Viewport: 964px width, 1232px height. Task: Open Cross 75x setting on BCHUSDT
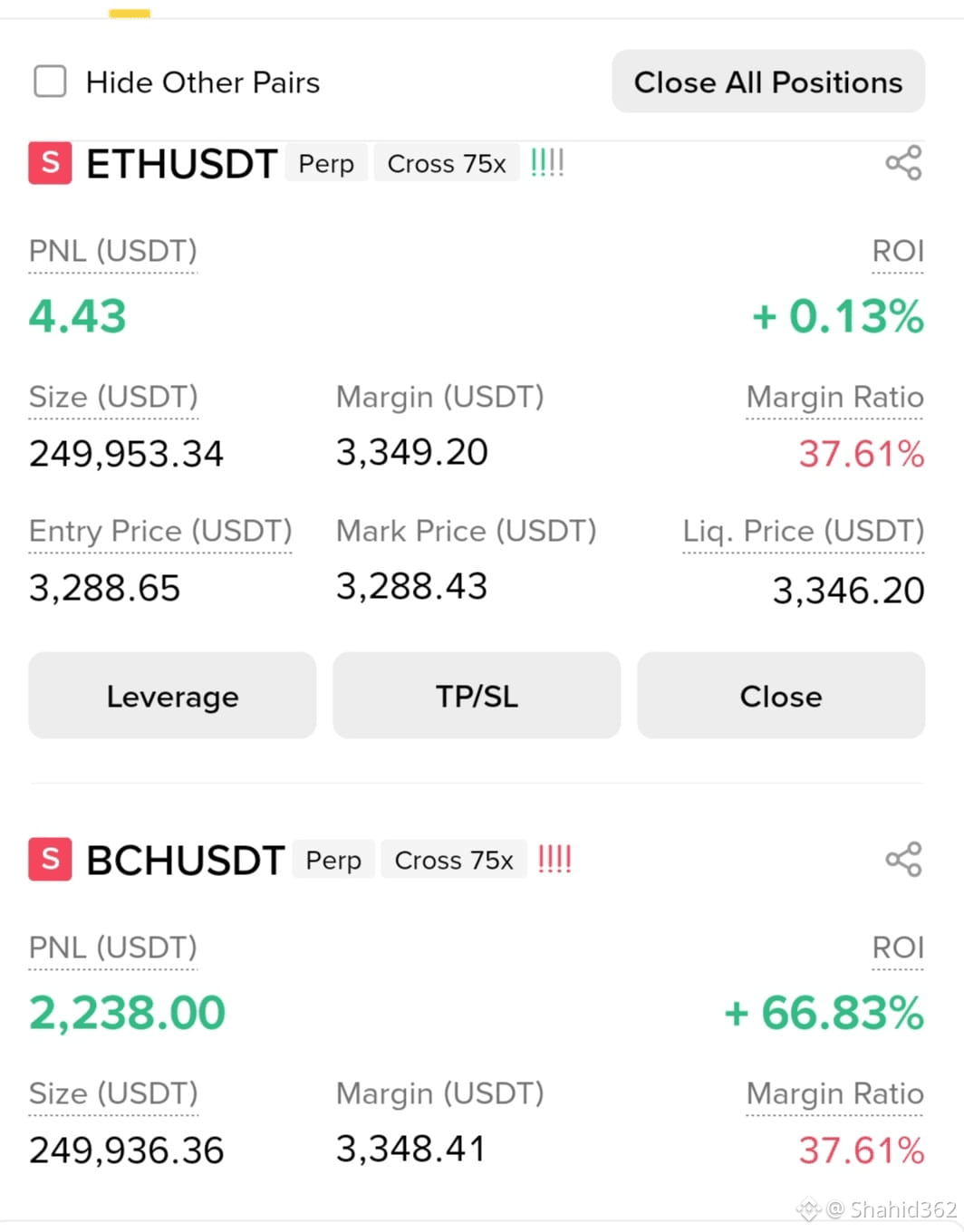pos(454,860)
